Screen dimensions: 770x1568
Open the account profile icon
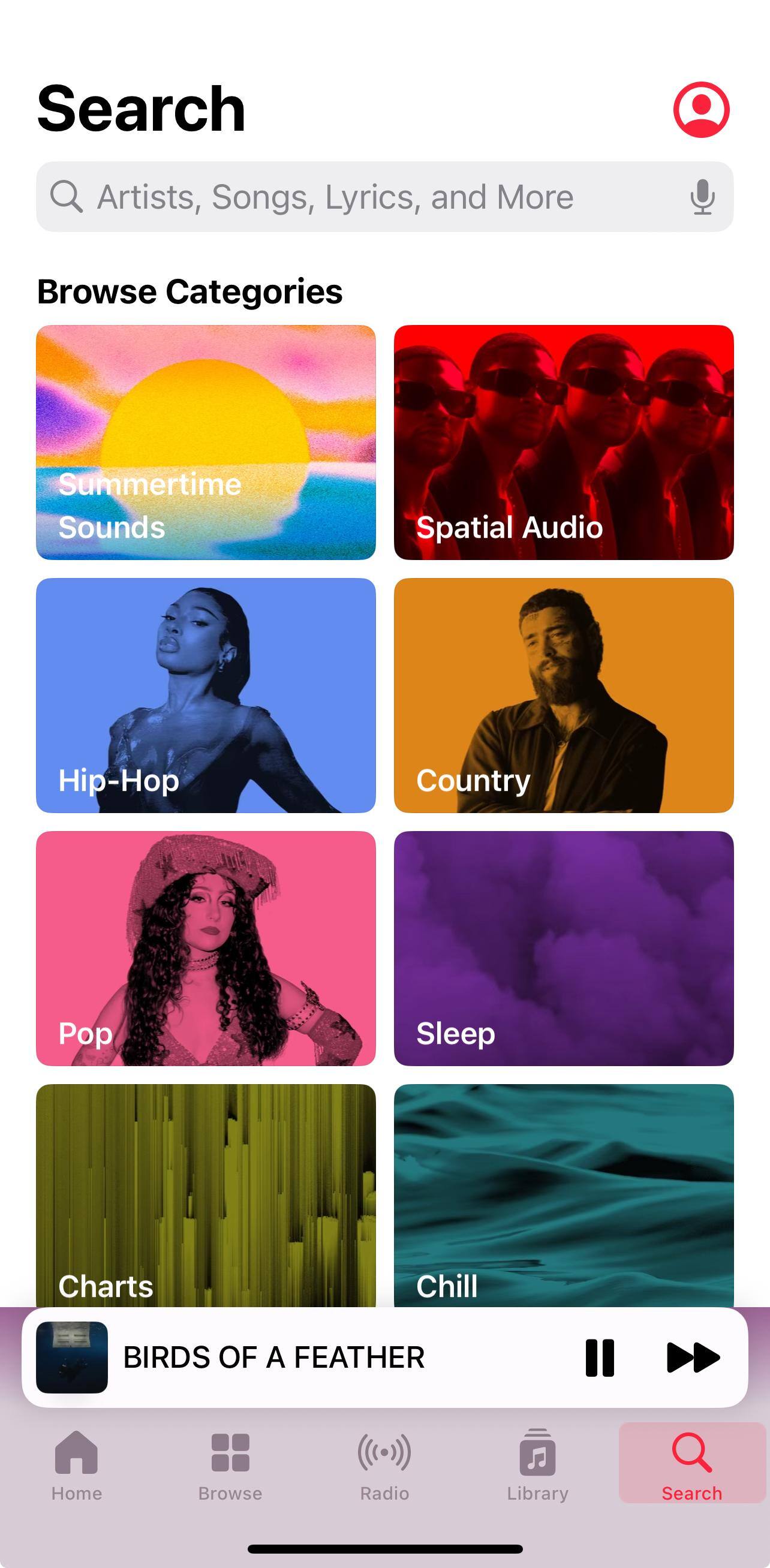click(x=700, y=110)
